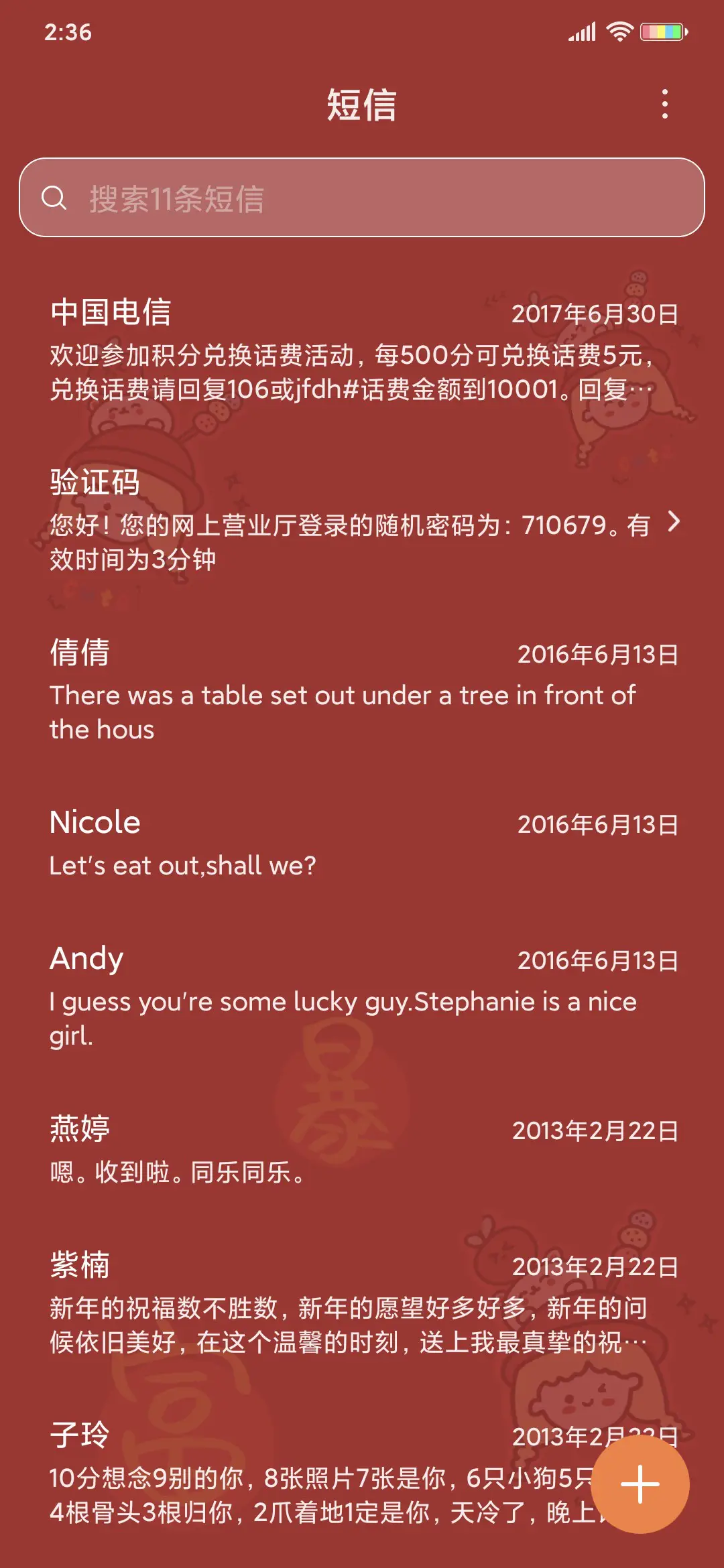
Task: Open the conversation with 倩倩
Action: [335, 690]
